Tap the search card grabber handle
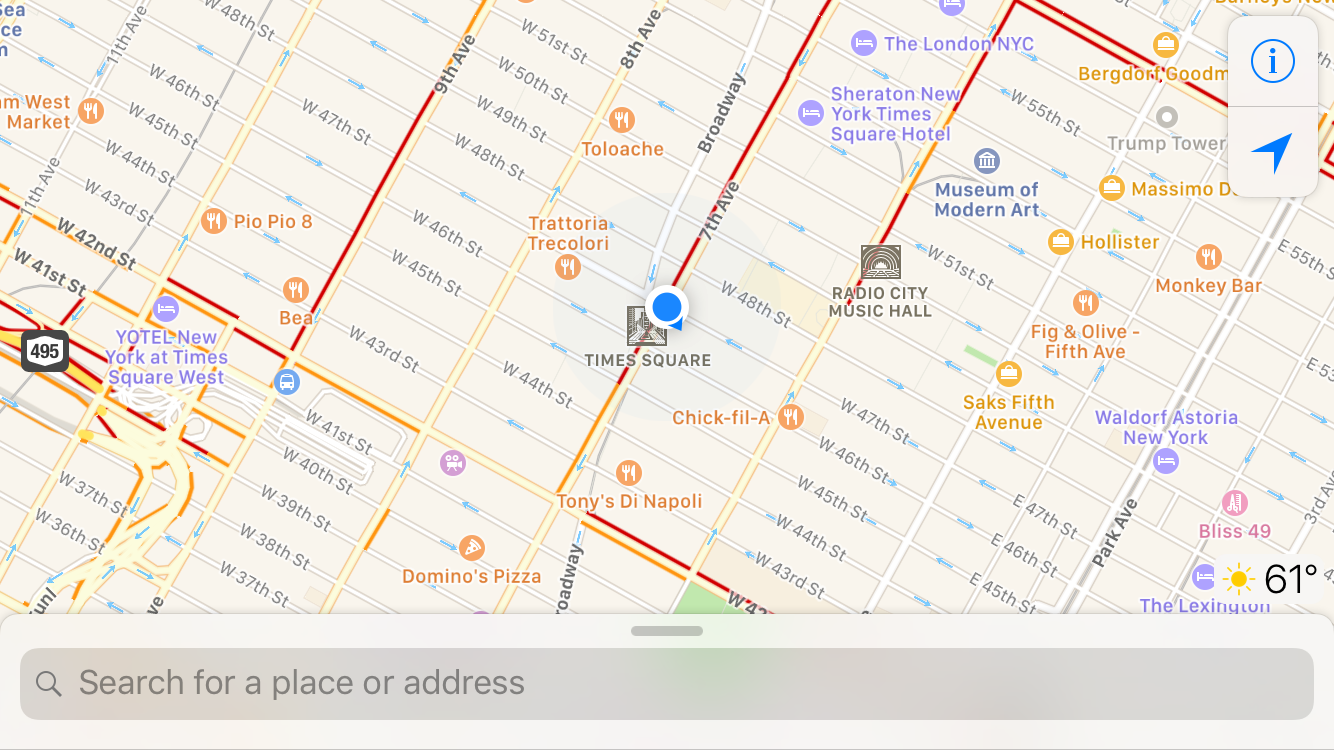Image resolution: width=1334 pixels, height=750 pixels. coord(666,631)
